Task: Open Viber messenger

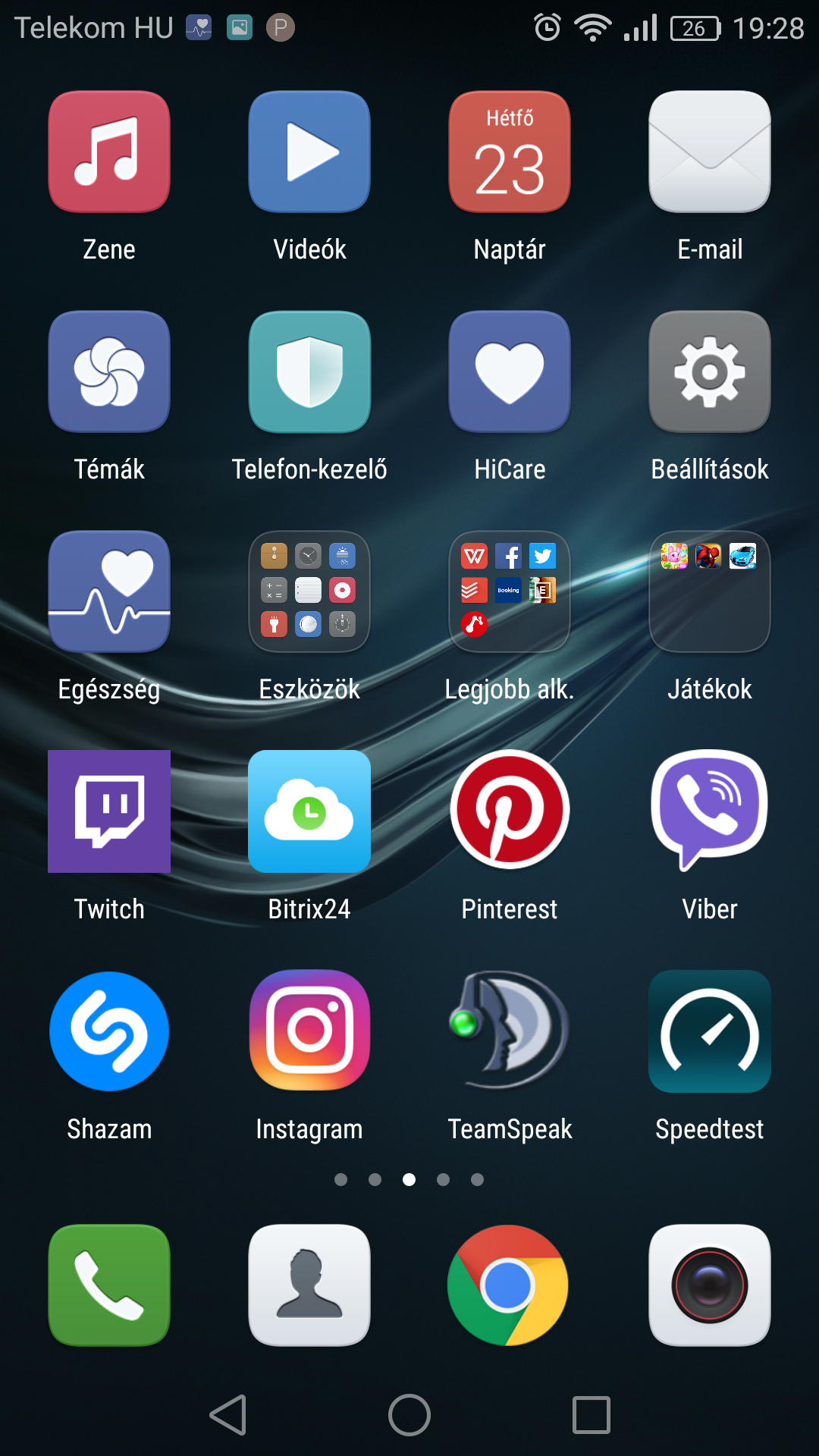Action: click(710, 810)
